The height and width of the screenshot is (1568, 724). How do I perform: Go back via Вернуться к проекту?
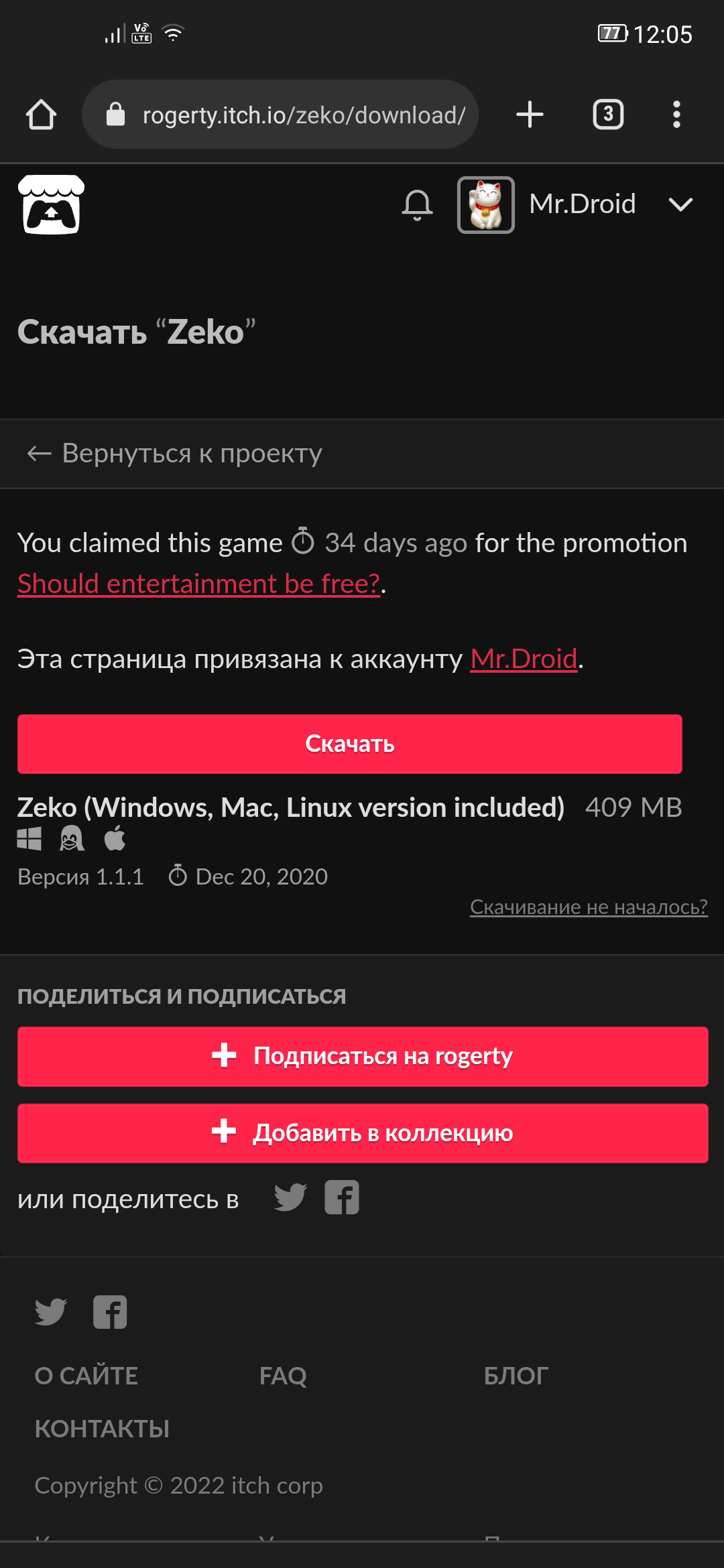pyautogui.click(x=175, y=454)
